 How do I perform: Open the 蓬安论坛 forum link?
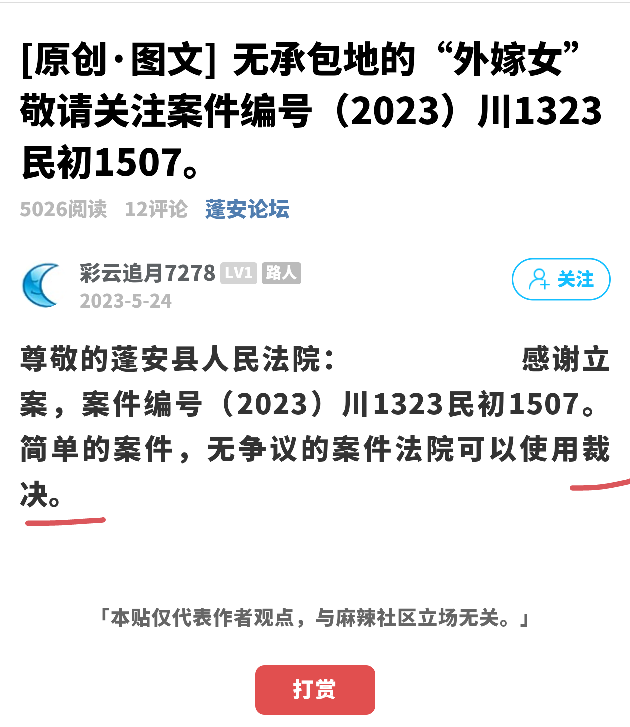click(247, 209)
